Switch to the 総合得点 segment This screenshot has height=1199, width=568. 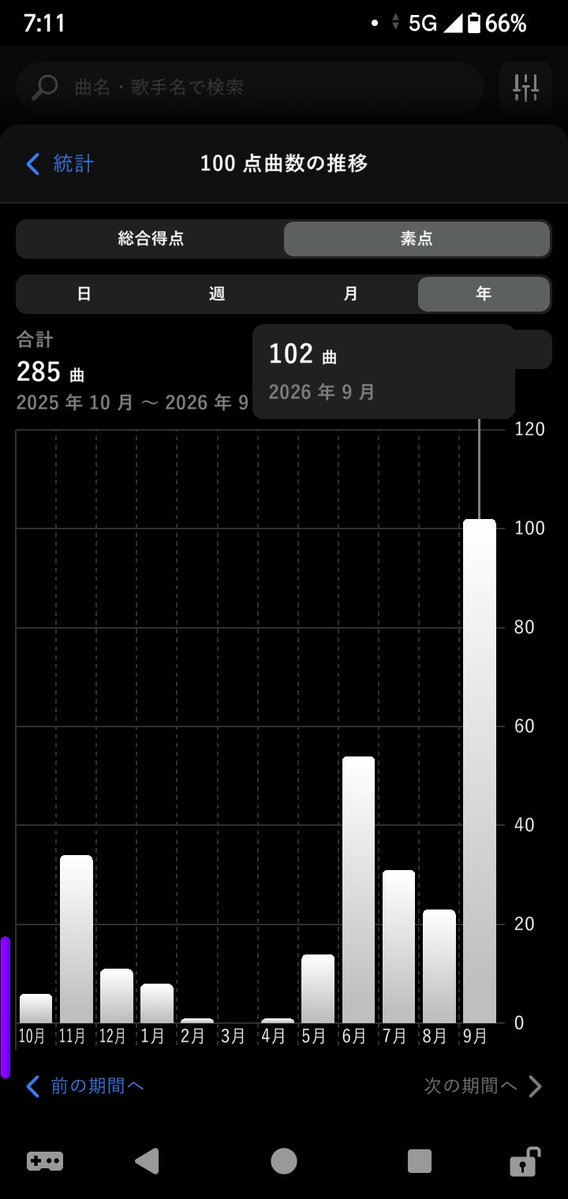pyautogui.click(x=151, y=239)
